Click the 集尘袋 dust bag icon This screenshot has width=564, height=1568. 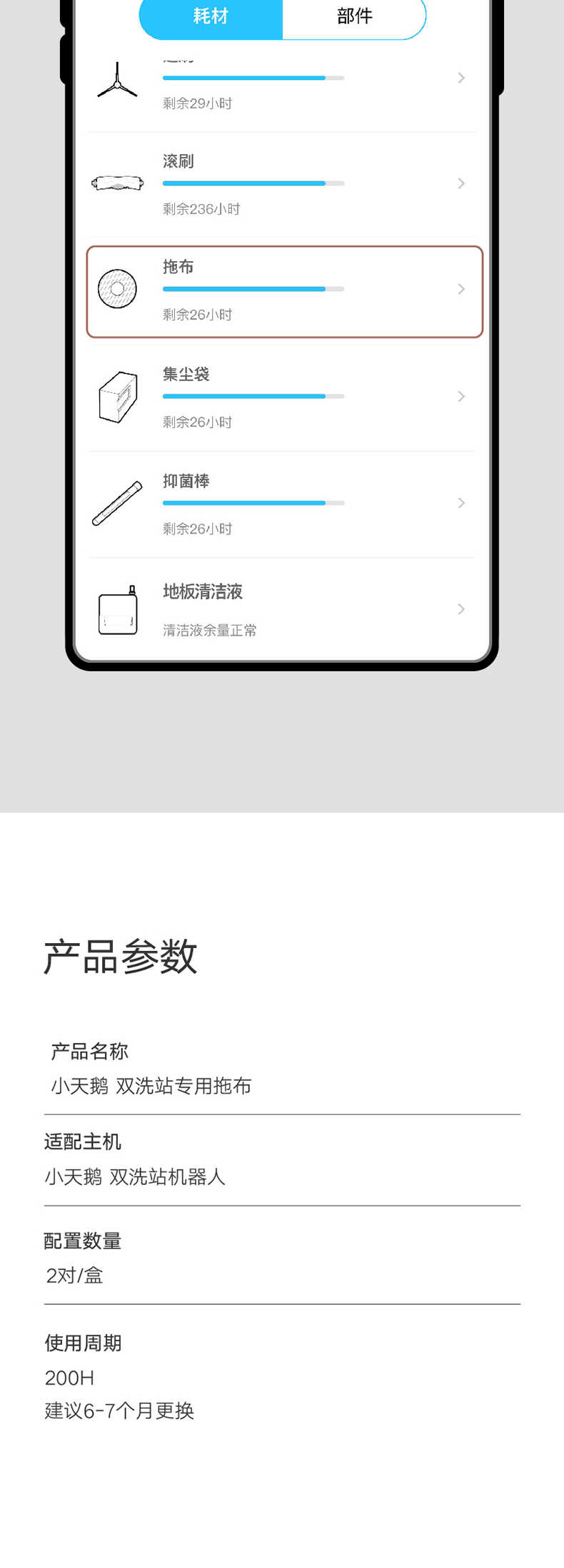118,397
